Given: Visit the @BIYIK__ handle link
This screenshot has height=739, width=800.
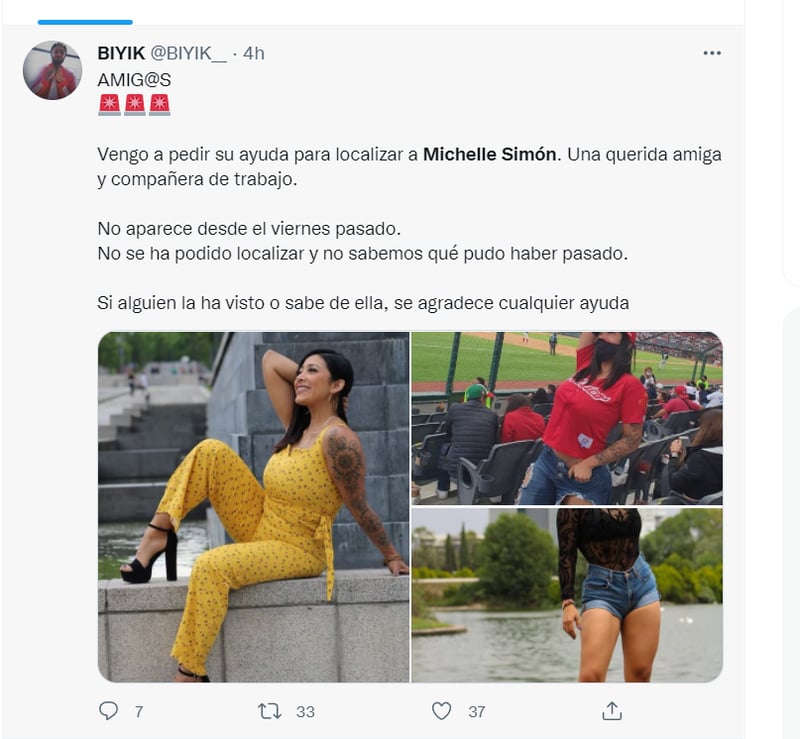Looking at the screenshot, I should click(189, 54).
